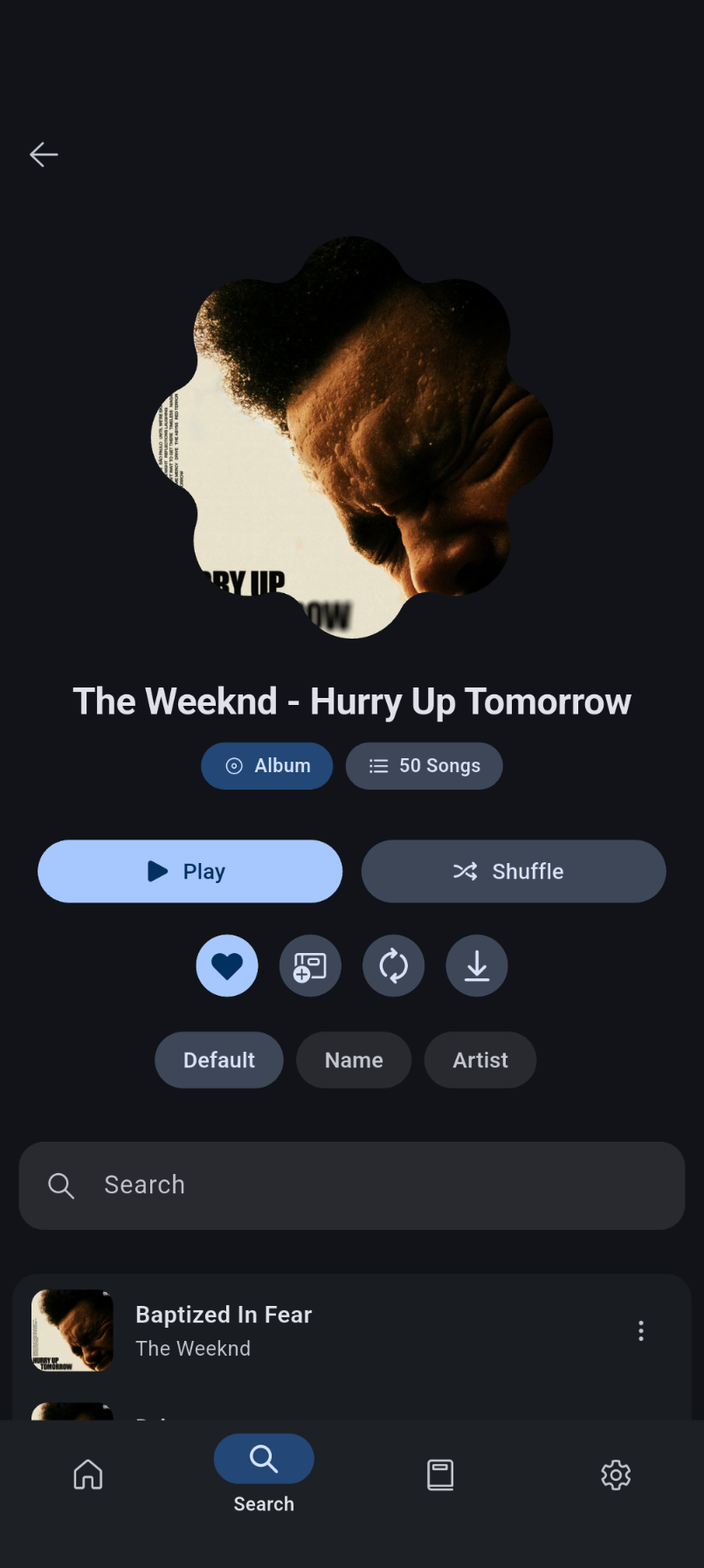704x1568 pixels.
Task: Sort songs by Artist
Action: point(480,1060)
